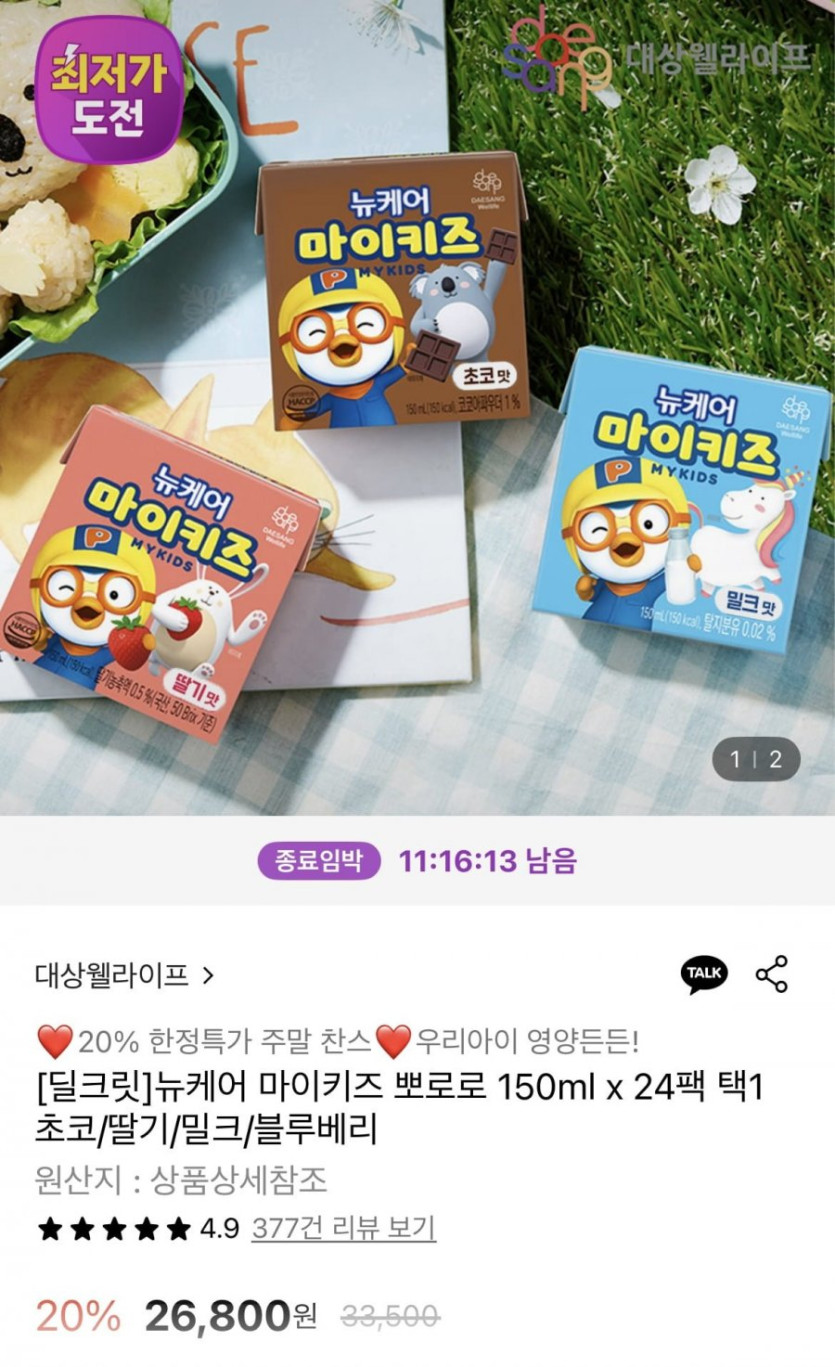This screenshot has height=1367, width=835.
Task: View the 377건 리뷰 보기 link
Action: coord(344,1227)
